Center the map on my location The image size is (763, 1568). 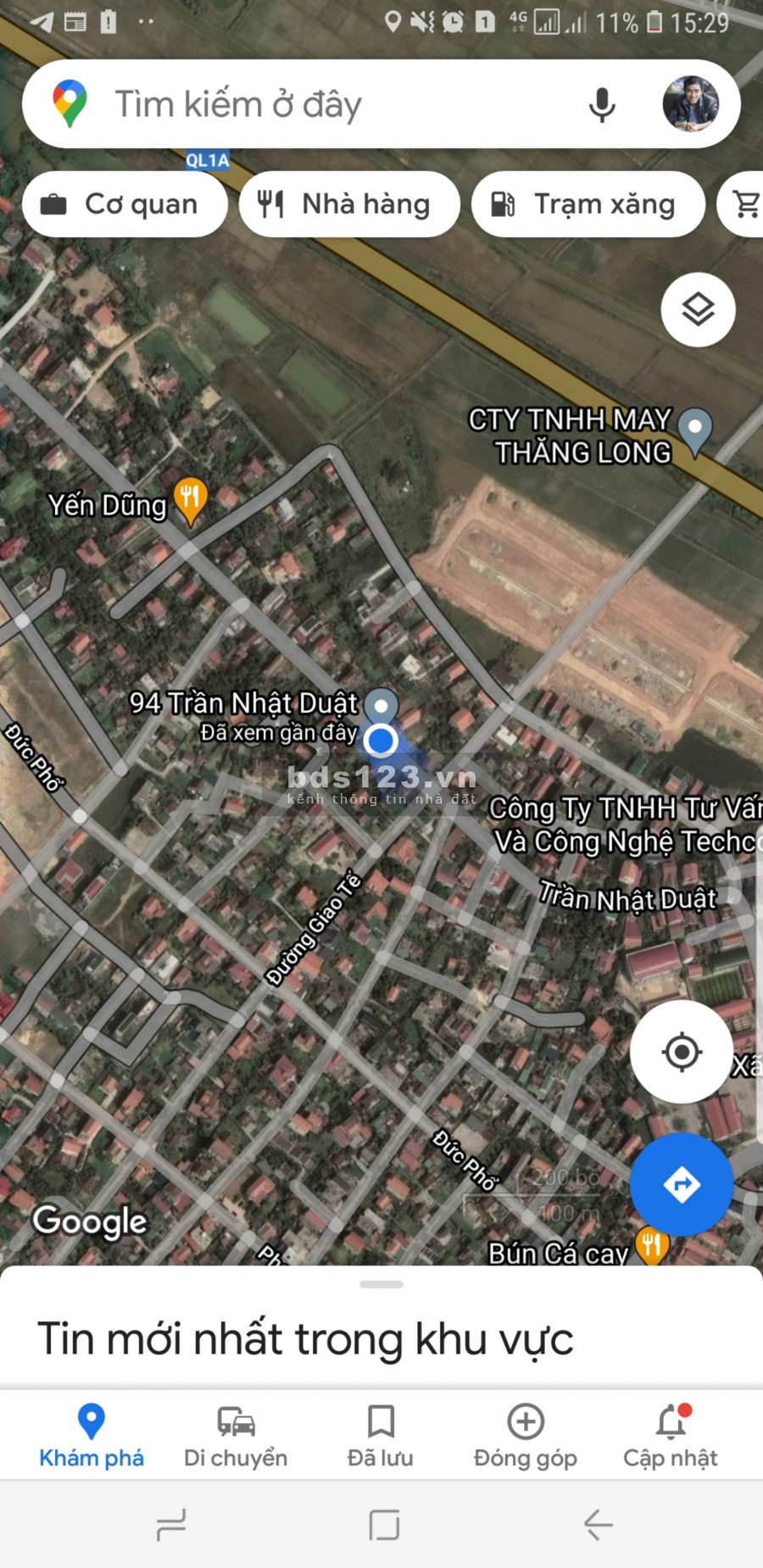(x=682, y=1052)
